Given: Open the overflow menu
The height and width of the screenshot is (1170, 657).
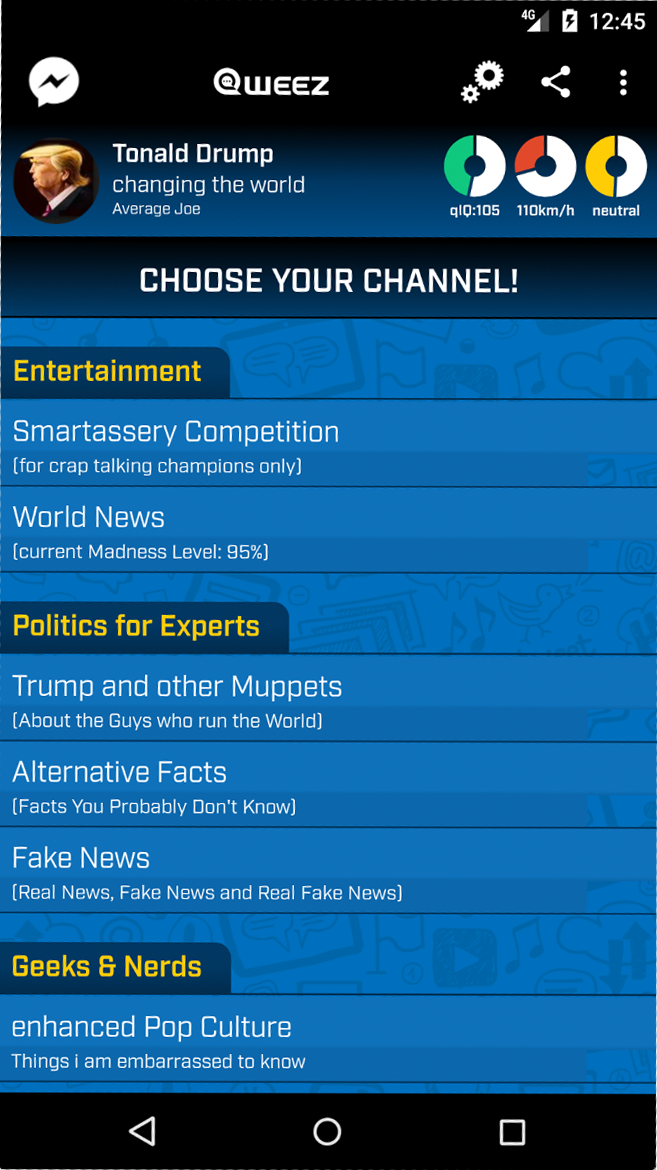Looking at the screenshot, I should [x=623, y=82].
